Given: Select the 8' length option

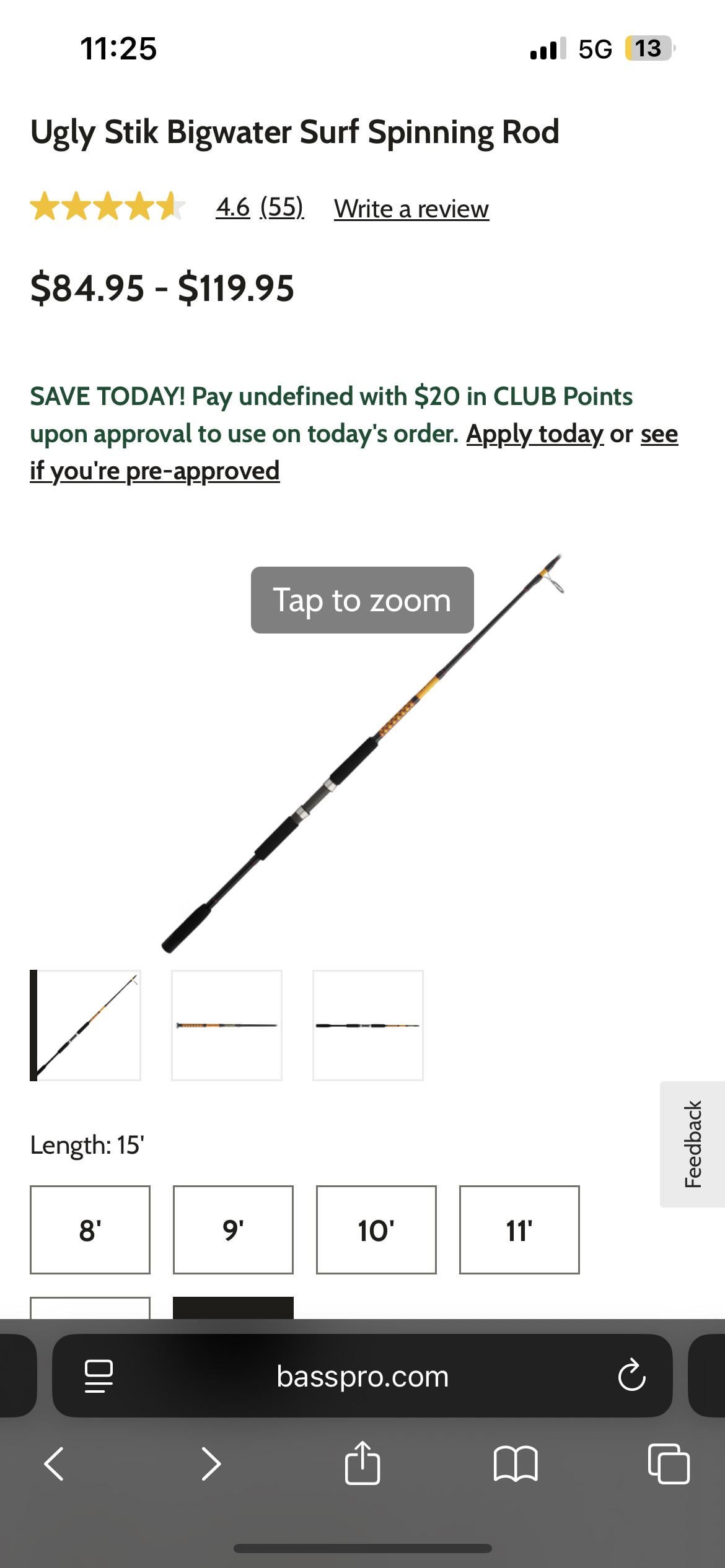Looking at the screenshot, I should (x=90, y=1230).
